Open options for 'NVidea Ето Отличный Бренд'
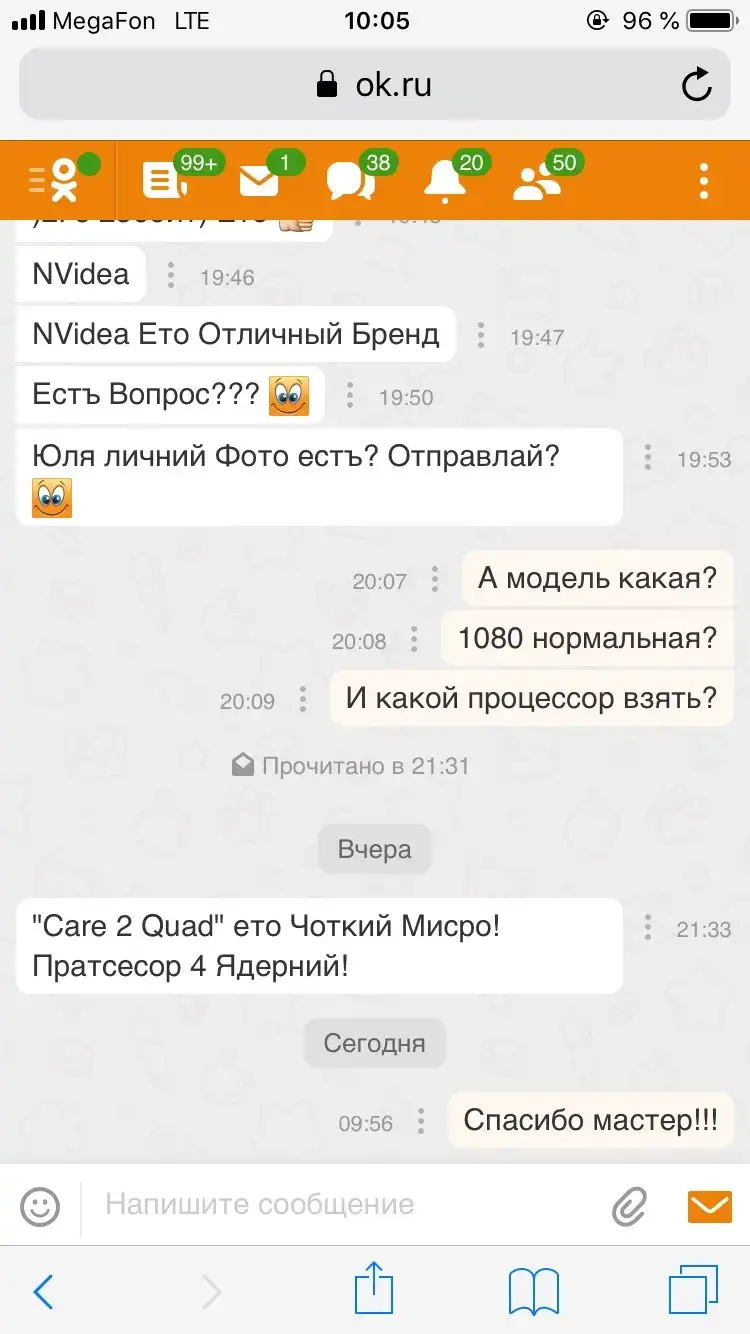This screenshot has height=1334, width=750. [x=481, y=335]
